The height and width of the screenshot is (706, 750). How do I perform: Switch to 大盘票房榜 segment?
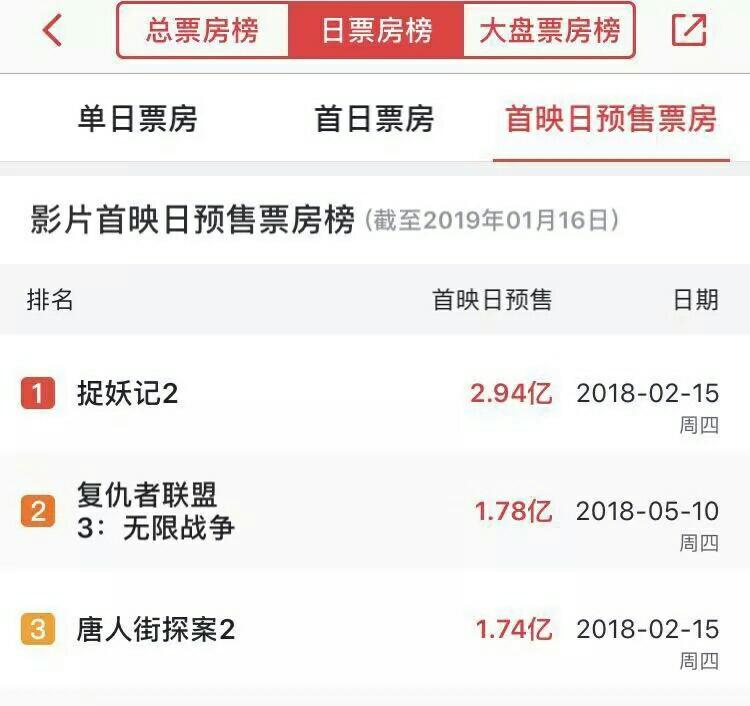coord(549,30)
